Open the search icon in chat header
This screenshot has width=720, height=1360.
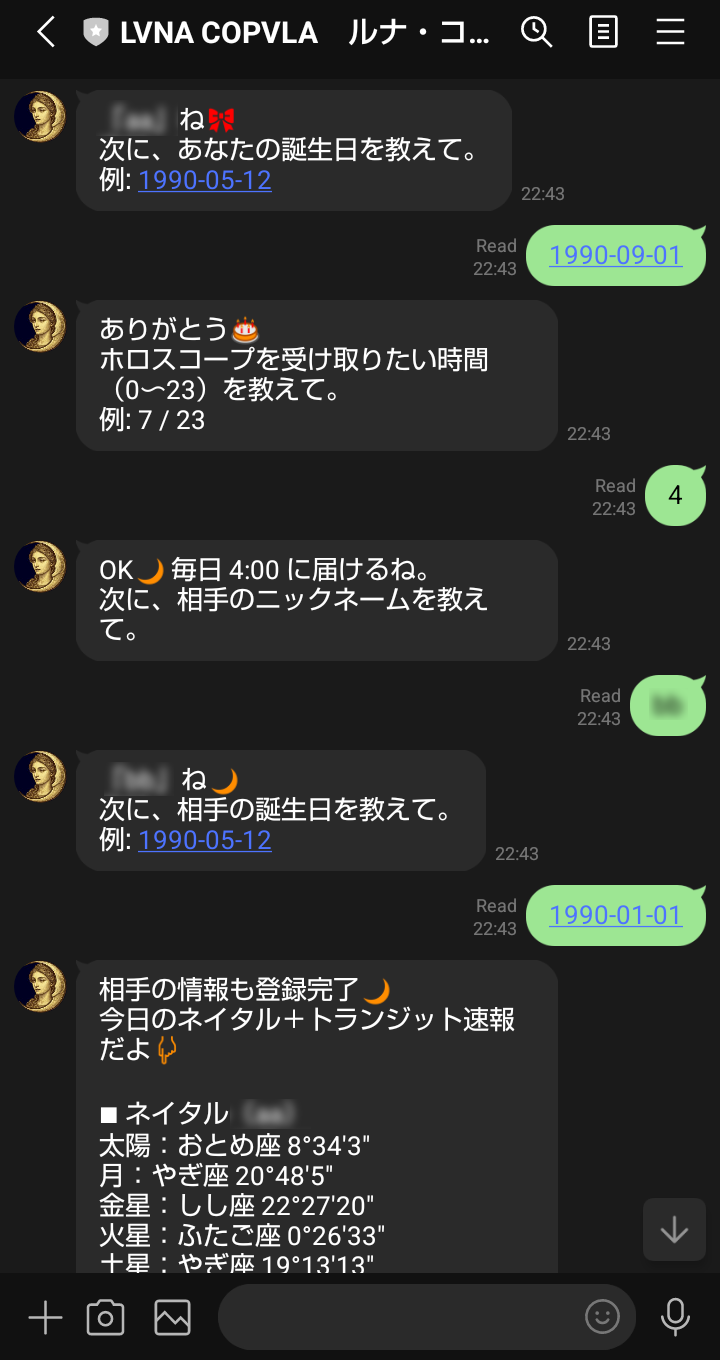click(537, 32)
